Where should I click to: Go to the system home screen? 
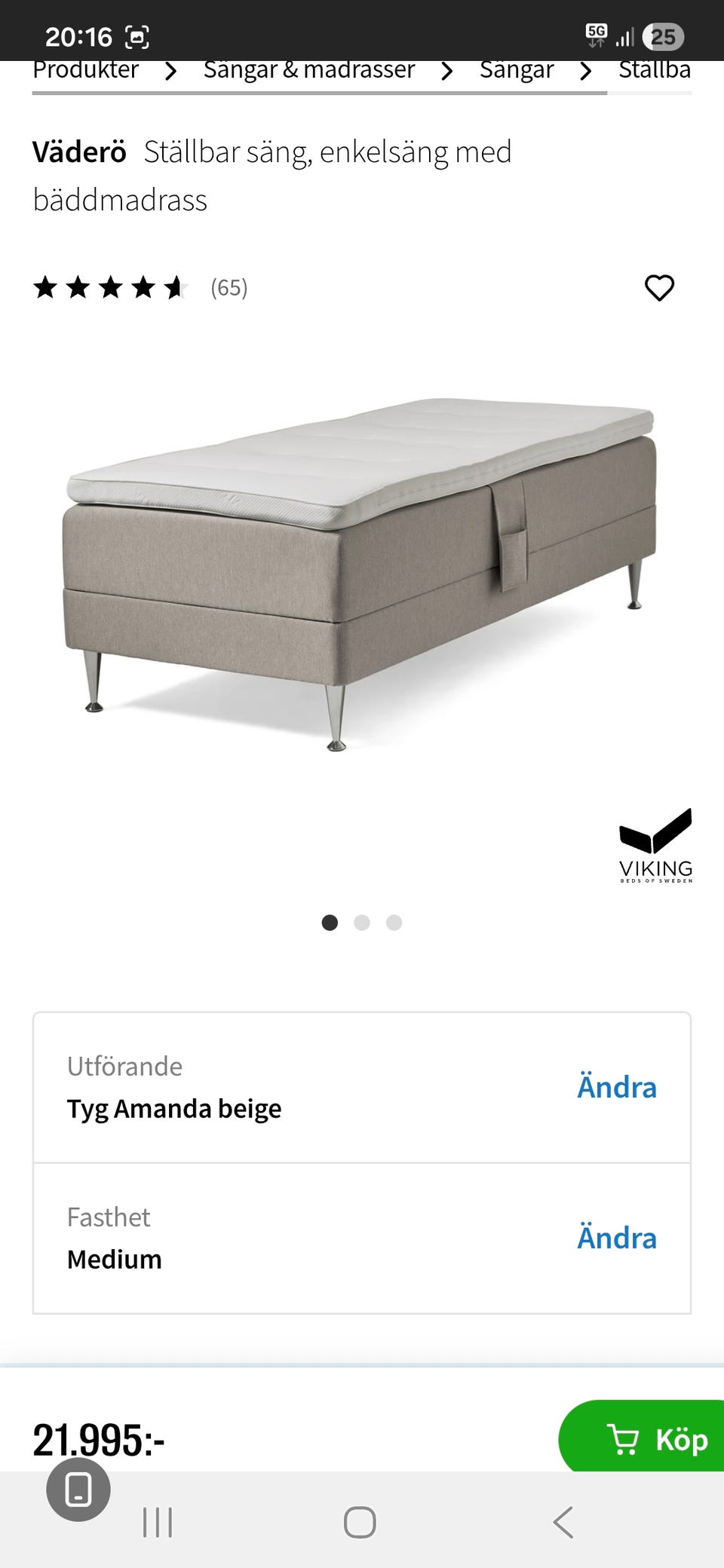pos(360,1522)
